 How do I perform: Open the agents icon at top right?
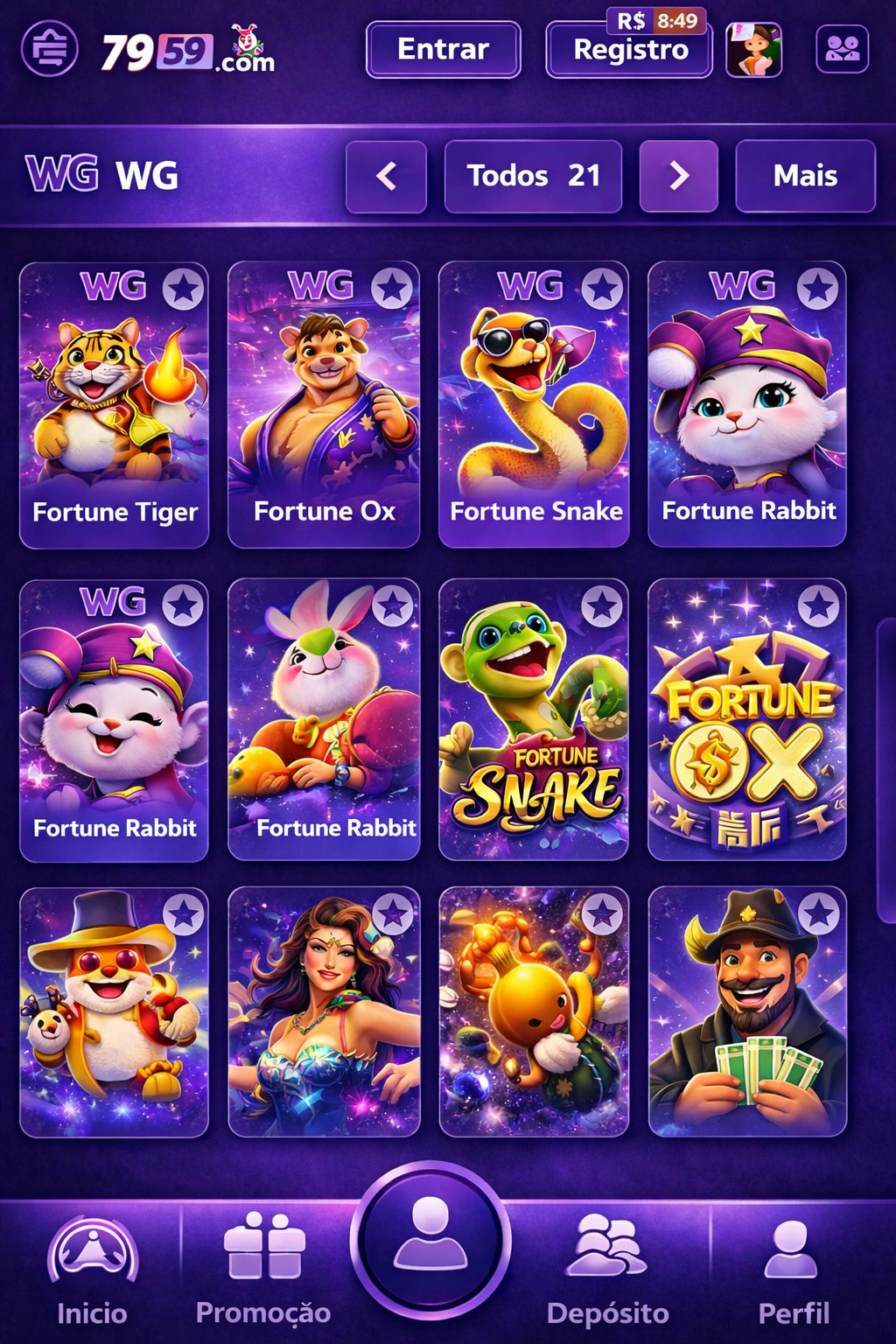point(842,50)
